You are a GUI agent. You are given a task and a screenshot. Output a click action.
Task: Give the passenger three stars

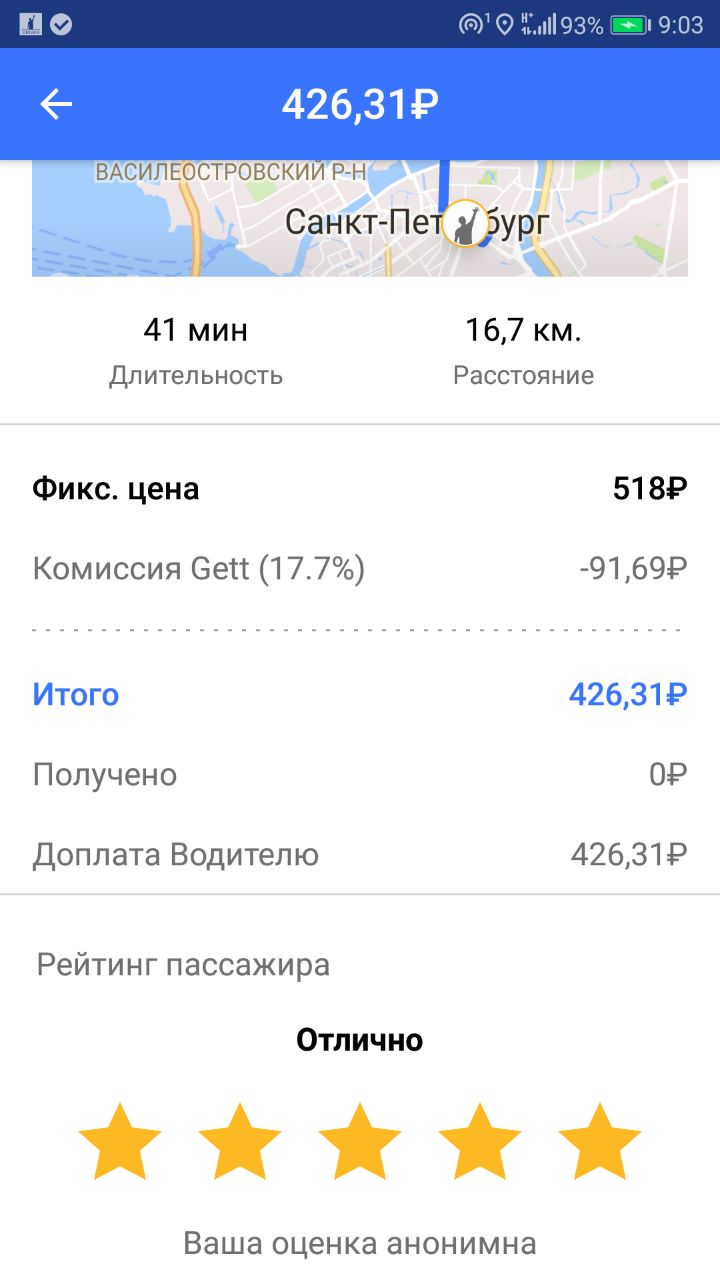[360, 1141]
